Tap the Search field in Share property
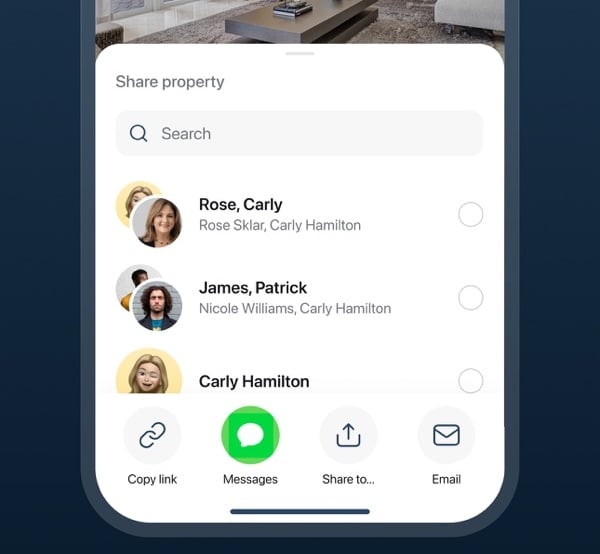Screen dimensions: 600x554 [x=299, y=133]
